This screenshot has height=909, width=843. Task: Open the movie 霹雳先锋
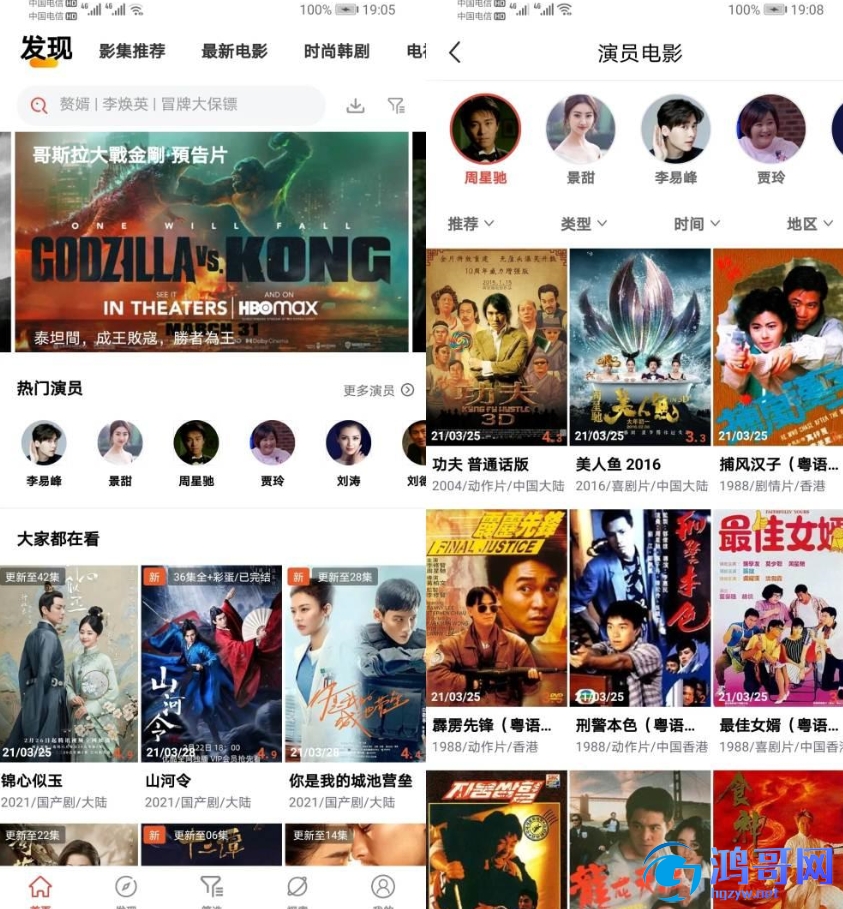[x=496, y=608]
